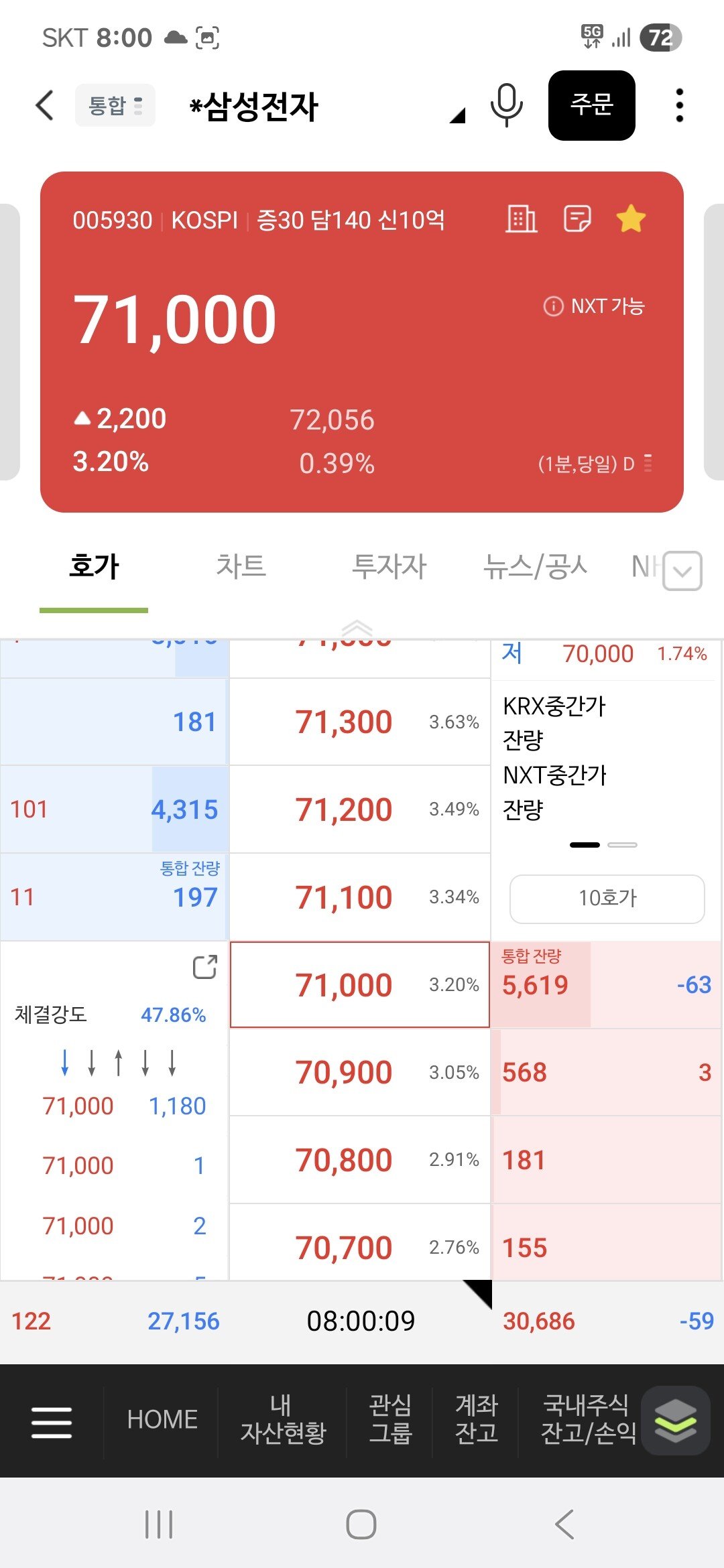Image resolution: width=724 pixels, height=1568 pixels.
Task: Open the 통합 market selector
Action: click(x=115, y=105)
